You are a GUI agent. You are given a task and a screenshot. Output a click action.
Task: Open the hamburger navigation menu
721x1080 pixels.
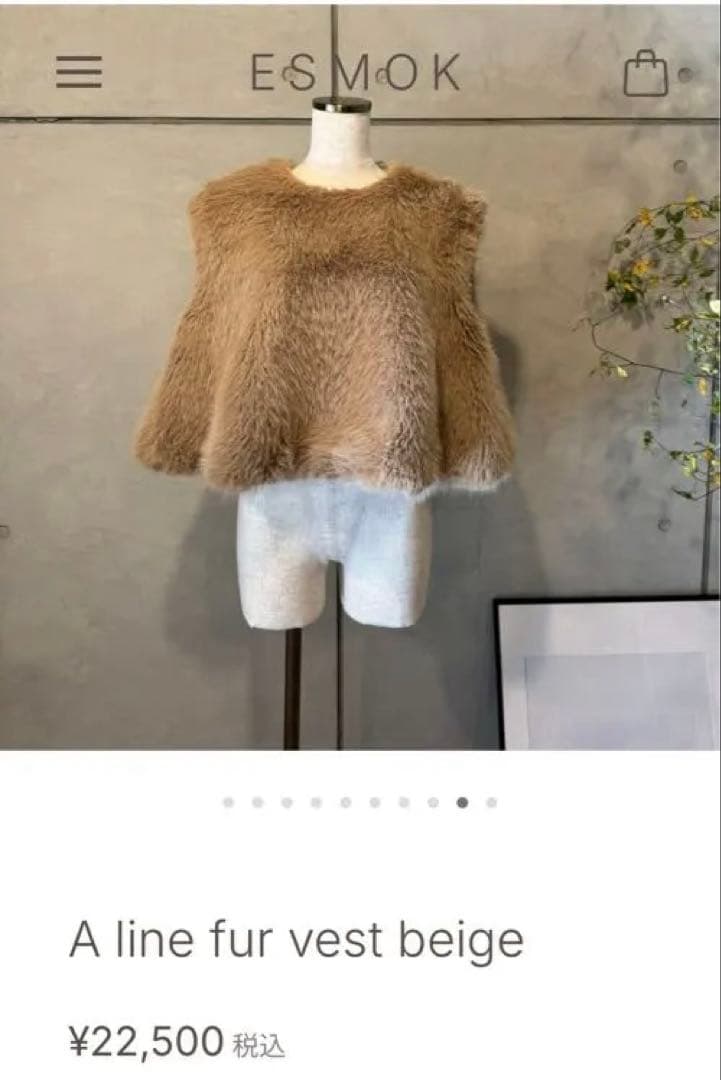click(79, 72)
